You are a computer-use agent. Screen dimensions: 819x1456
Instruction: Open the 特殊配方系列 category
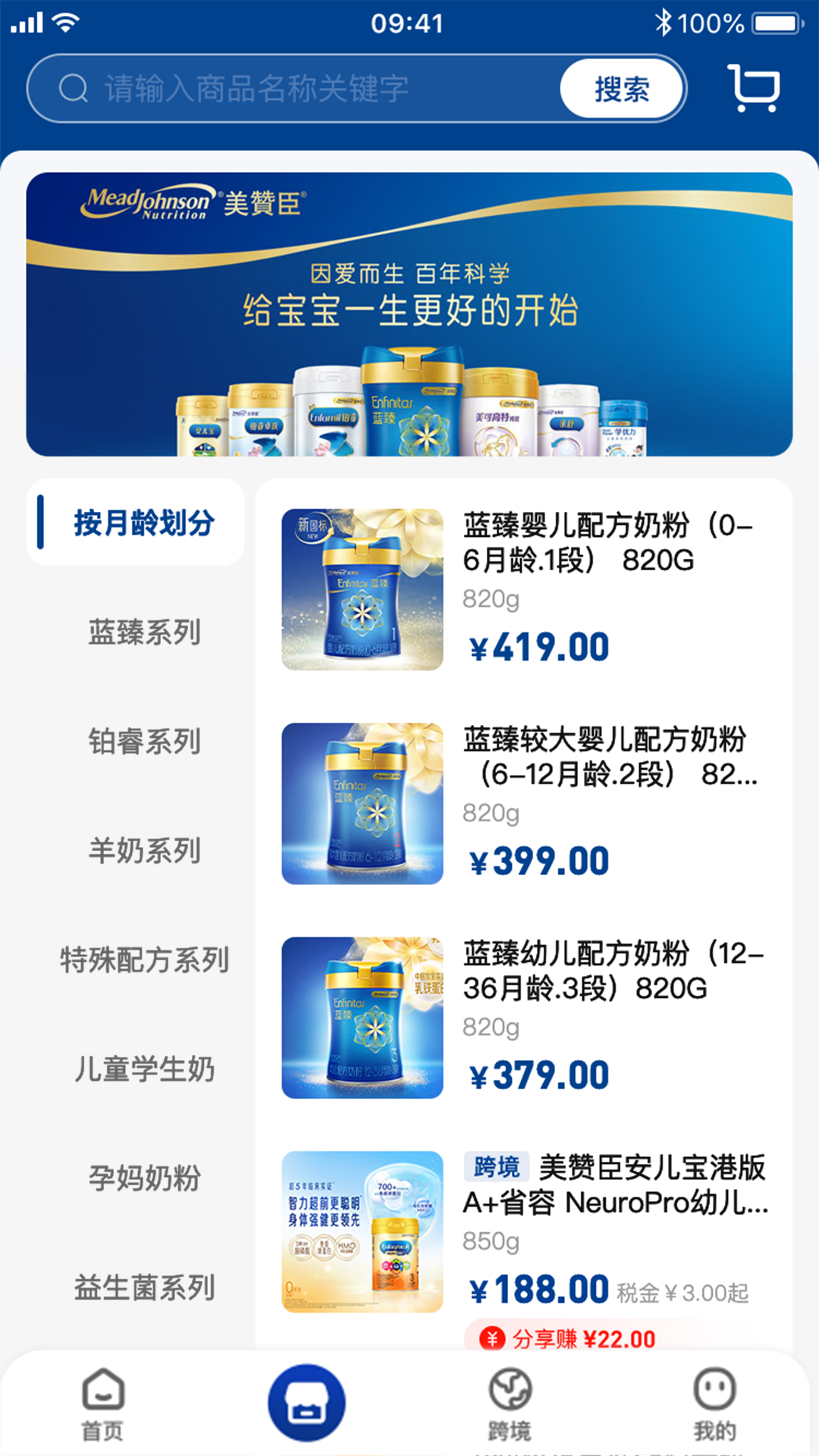(x=144, y=959)
